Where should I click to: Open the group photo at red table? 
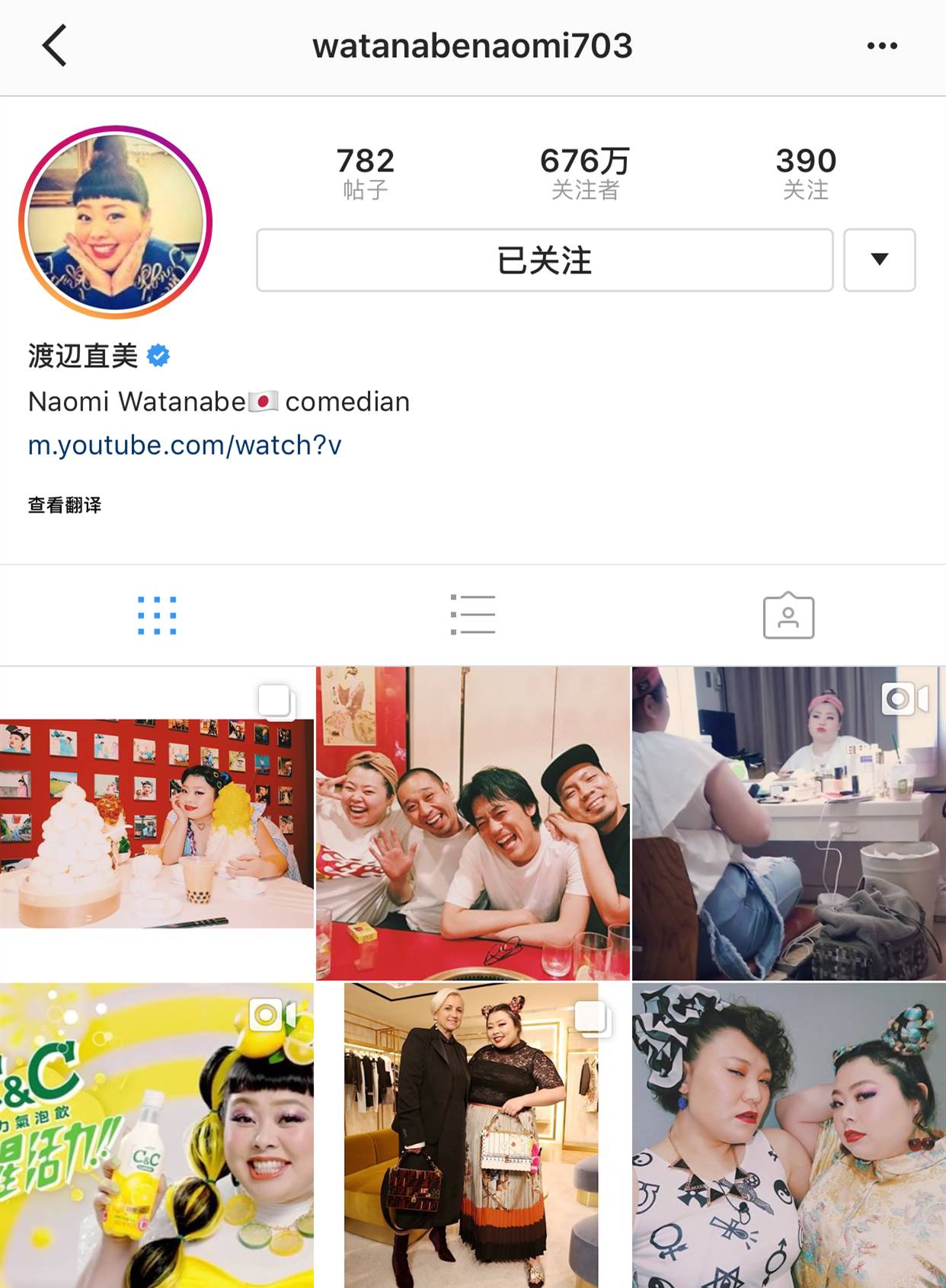[472, 823]
